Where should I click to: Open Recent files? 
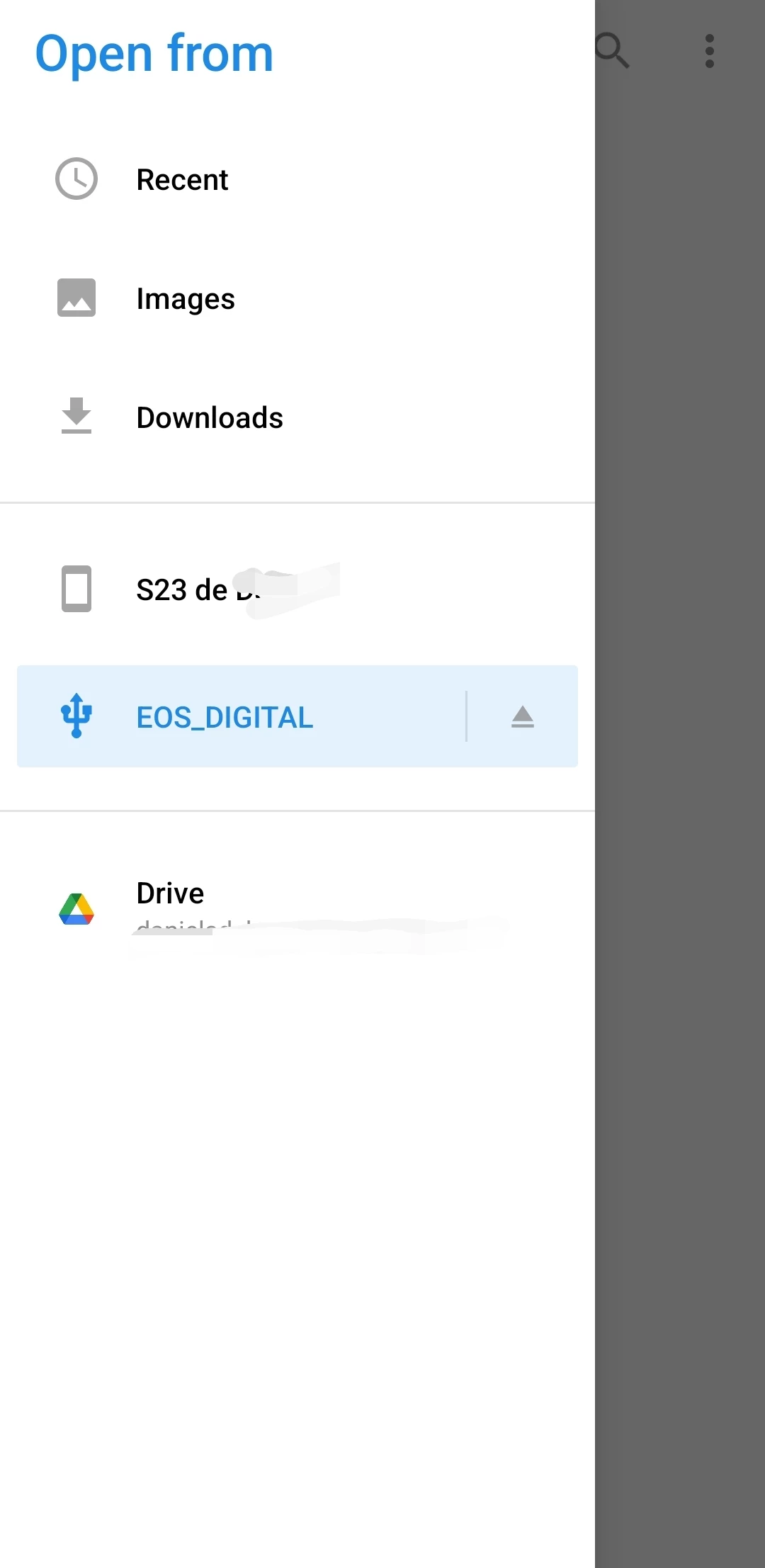(182, 179)
